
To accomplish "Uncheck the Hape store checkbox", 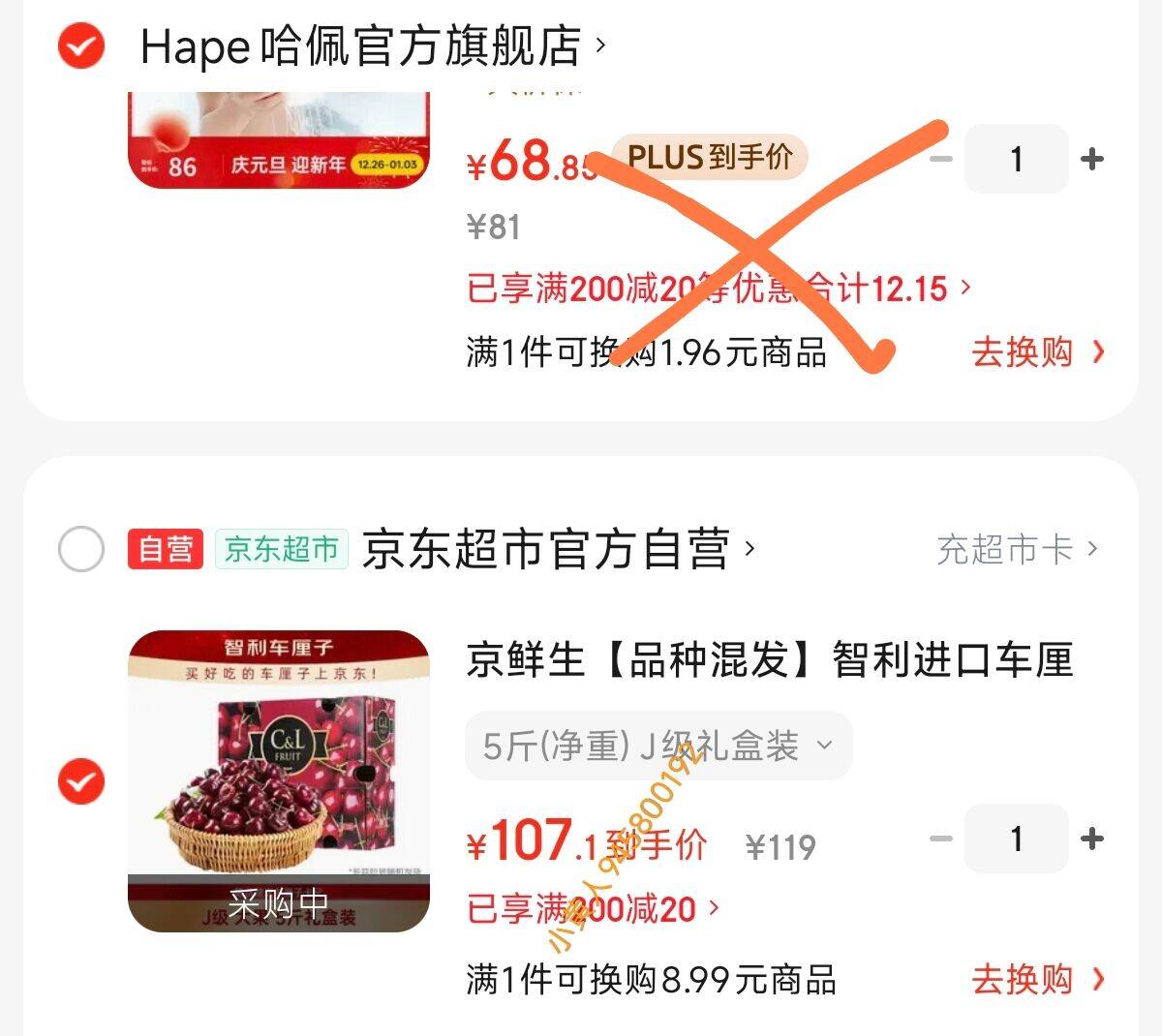I will [81, 46].
